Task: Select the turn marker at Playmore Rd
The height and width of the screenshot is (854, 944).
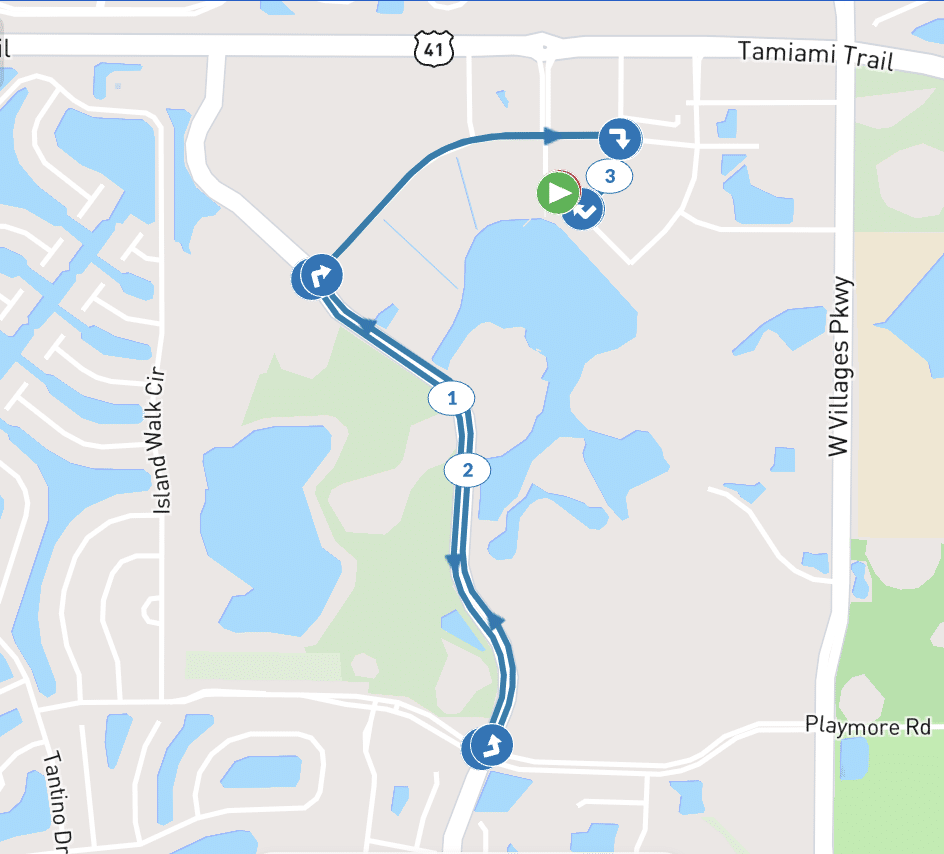Action: tap(492, 745)
